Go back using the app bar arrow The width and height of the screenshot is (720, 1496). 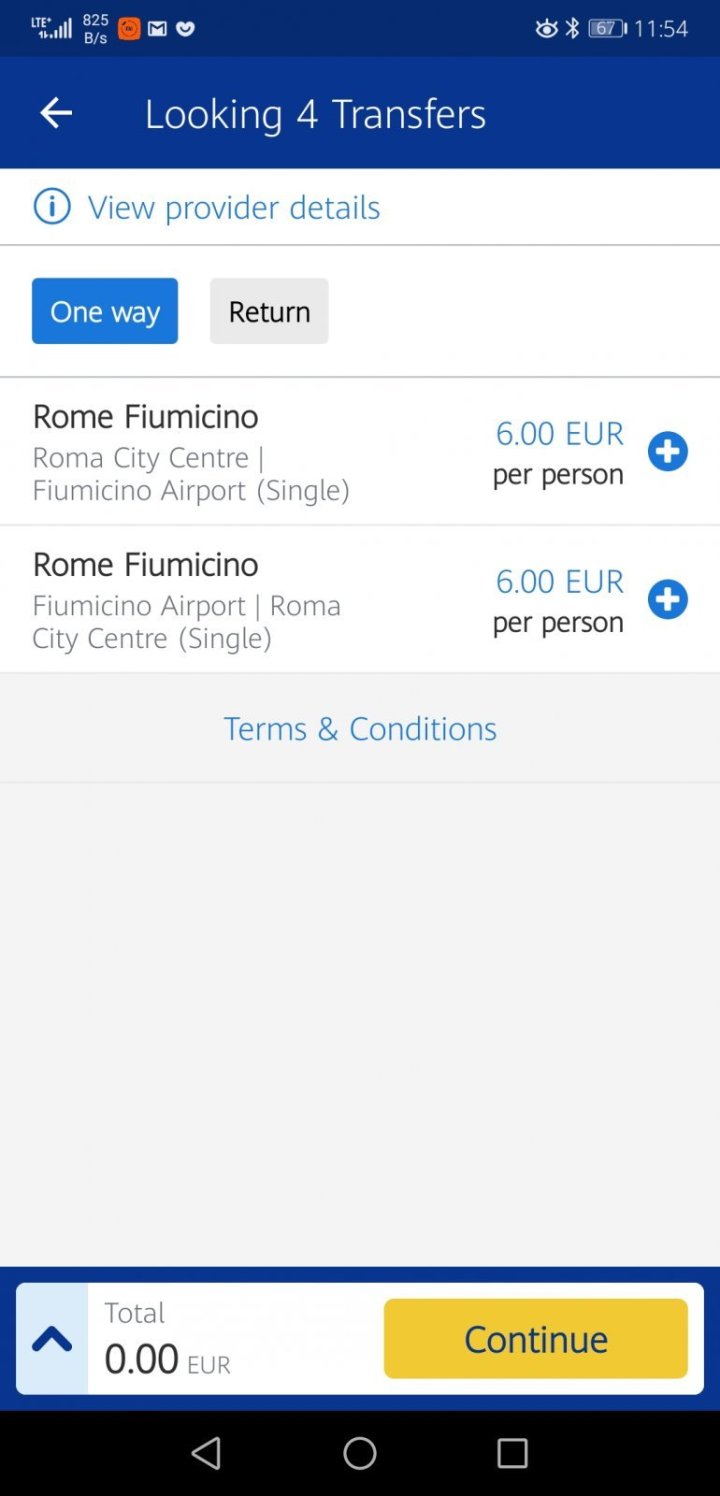pyautogui.click(x=56, y=113)
